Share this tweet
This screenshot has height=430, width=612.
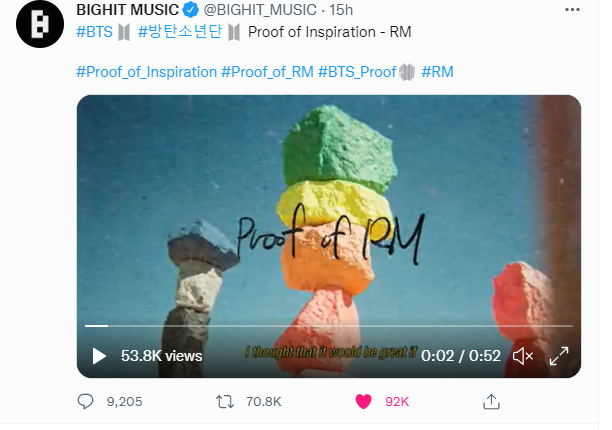point(491,401)
